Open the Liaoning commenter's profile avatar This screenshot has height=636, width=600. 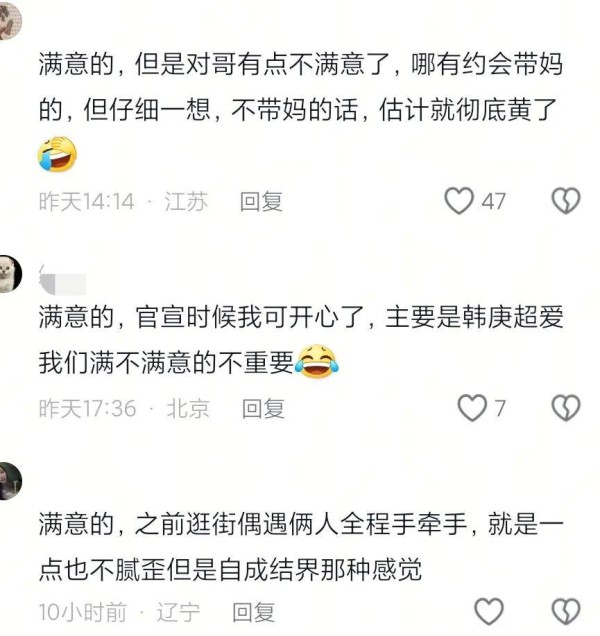click(x=9, y=480)
